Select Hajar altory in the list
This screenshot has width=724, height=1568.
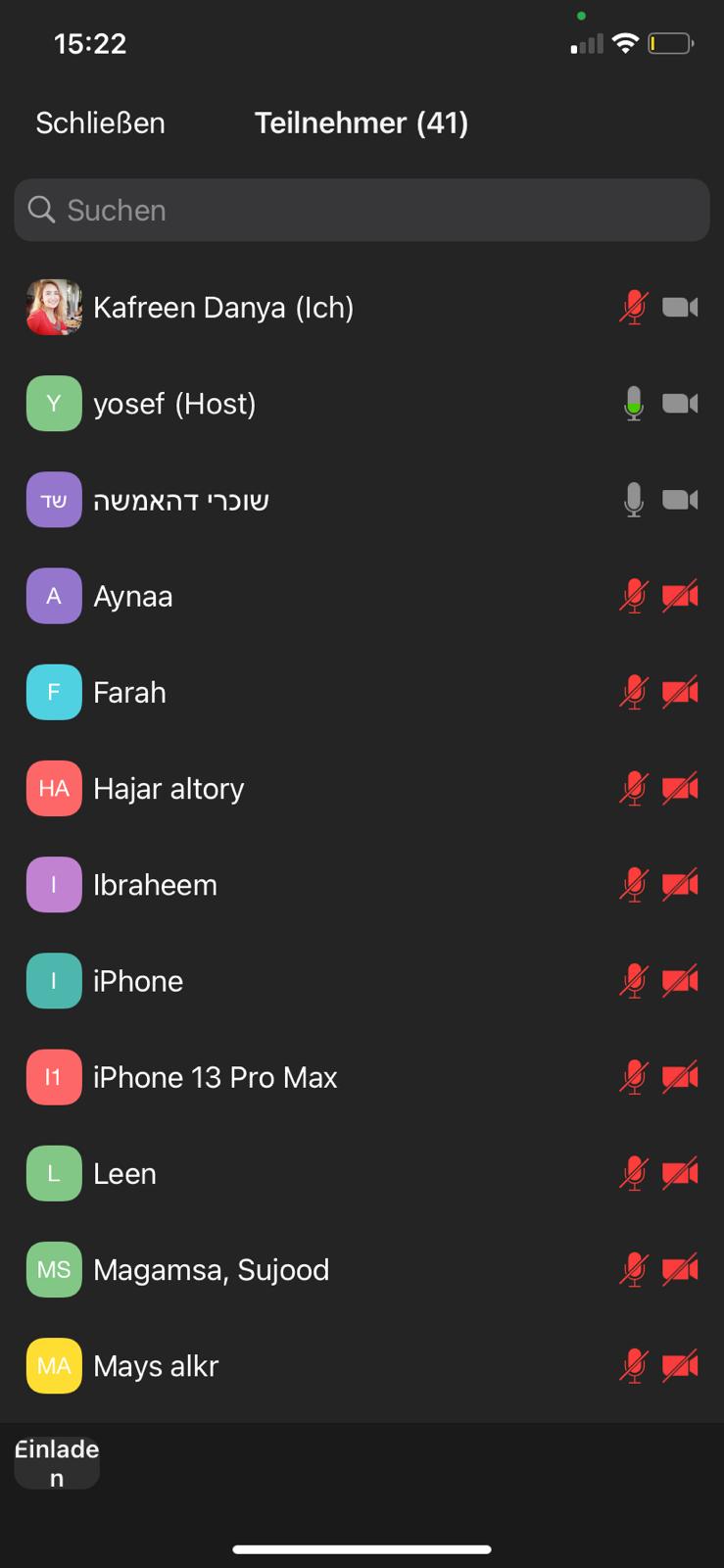coord(362,788)
